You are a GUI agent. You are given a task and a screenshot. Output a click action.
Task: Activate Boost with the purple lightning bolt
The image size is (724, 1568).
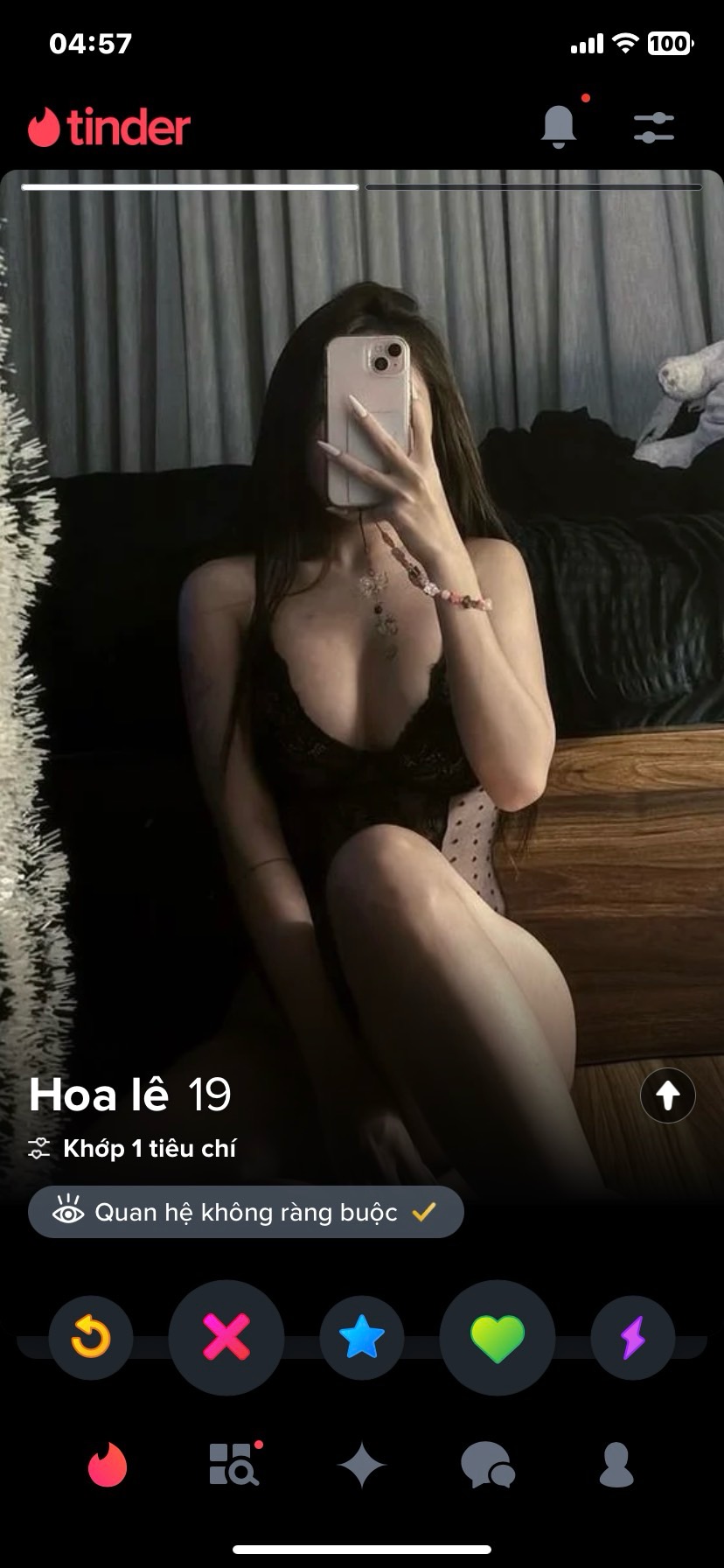(x=632, y=1337)
